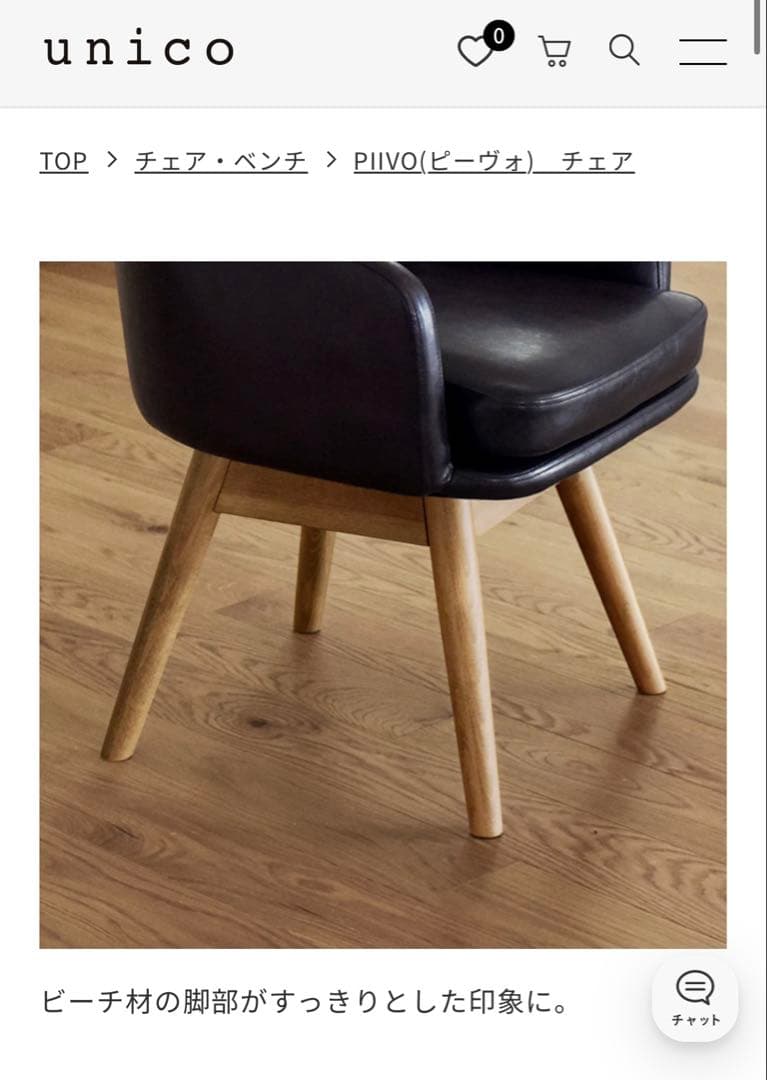
Task: Open the PIIVO(ピーヴォ) チェア breadcrumb link
Action: click(493, 161)
